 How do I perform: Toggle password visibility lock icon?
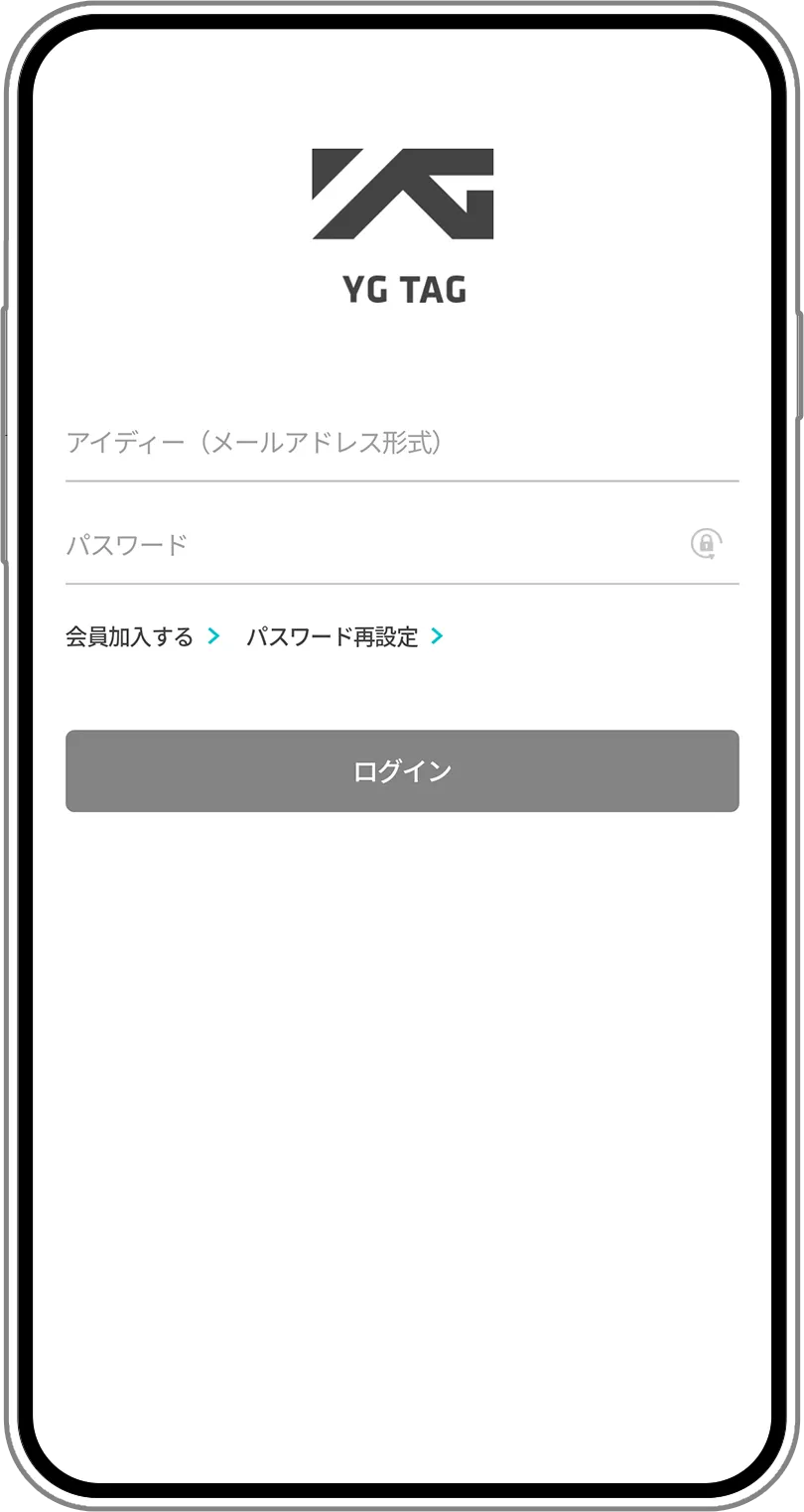[706, 544]
